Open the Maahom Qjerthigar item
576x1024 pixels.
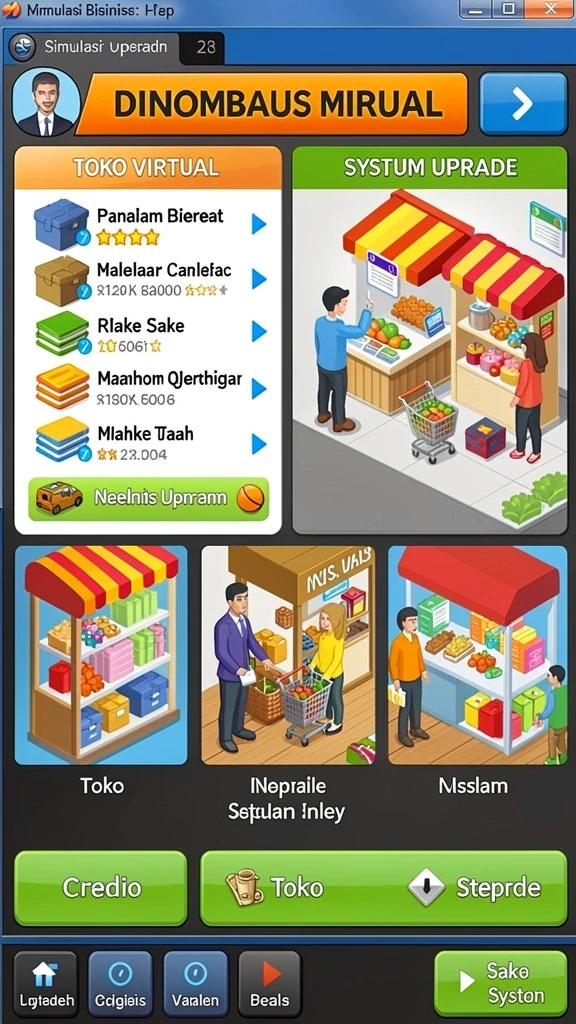pos(150,389)
